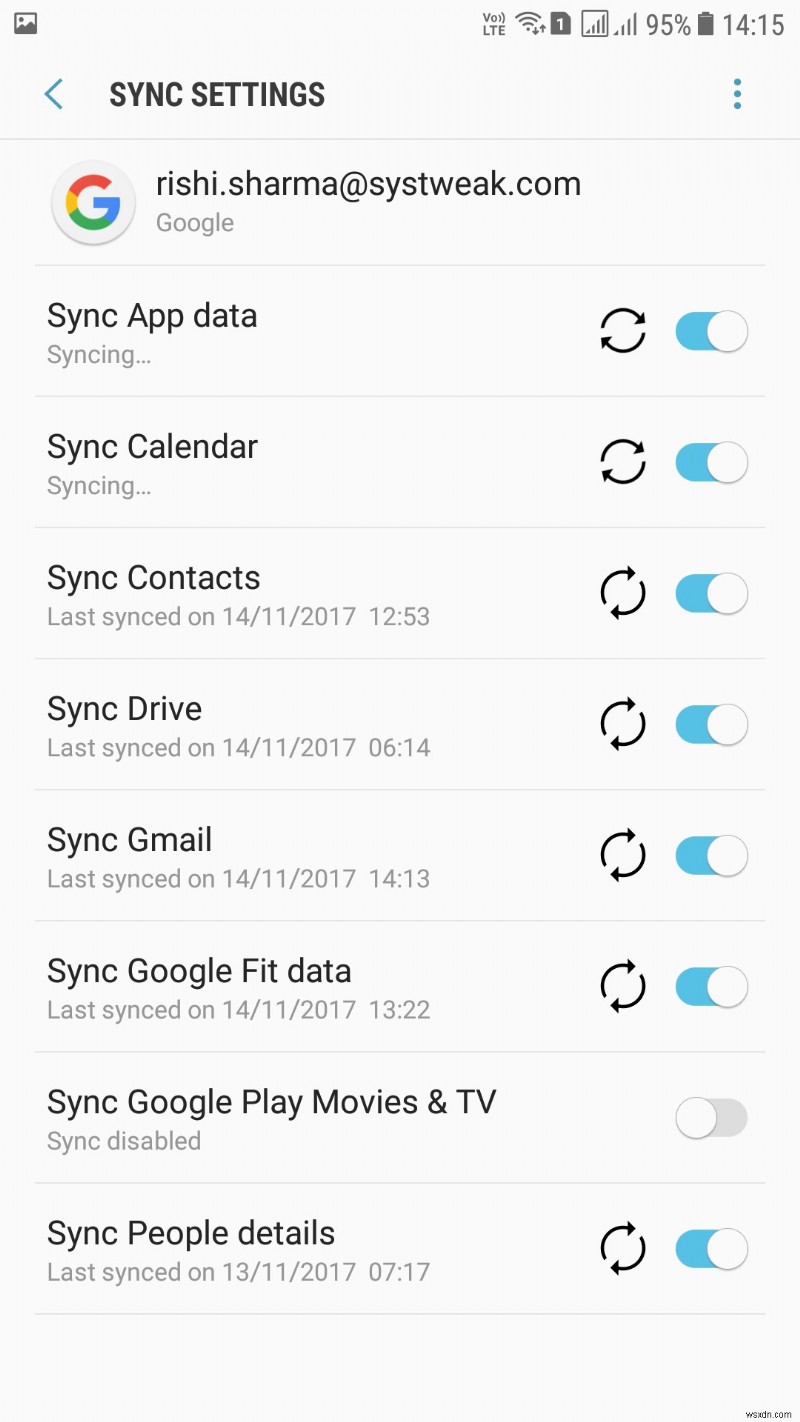The height and width of the screenshot is (1422, 800).
Task: Tap the Google account logo
Action: pos(93,203)
